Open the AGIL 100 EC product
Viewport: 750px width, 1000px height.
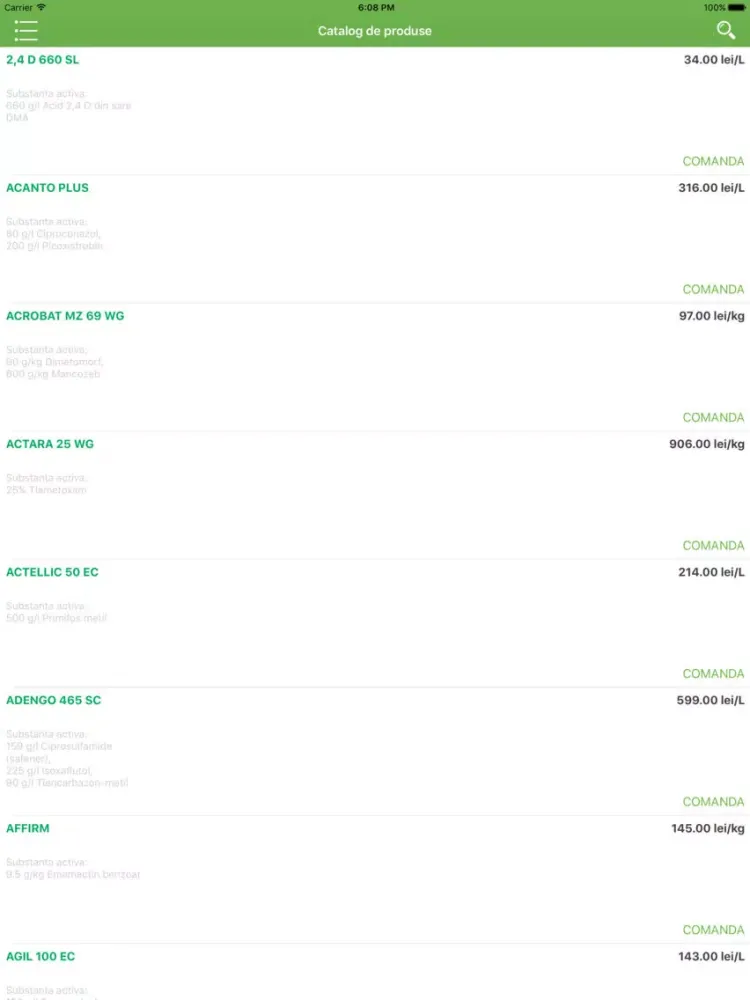(x=41, y=956)
